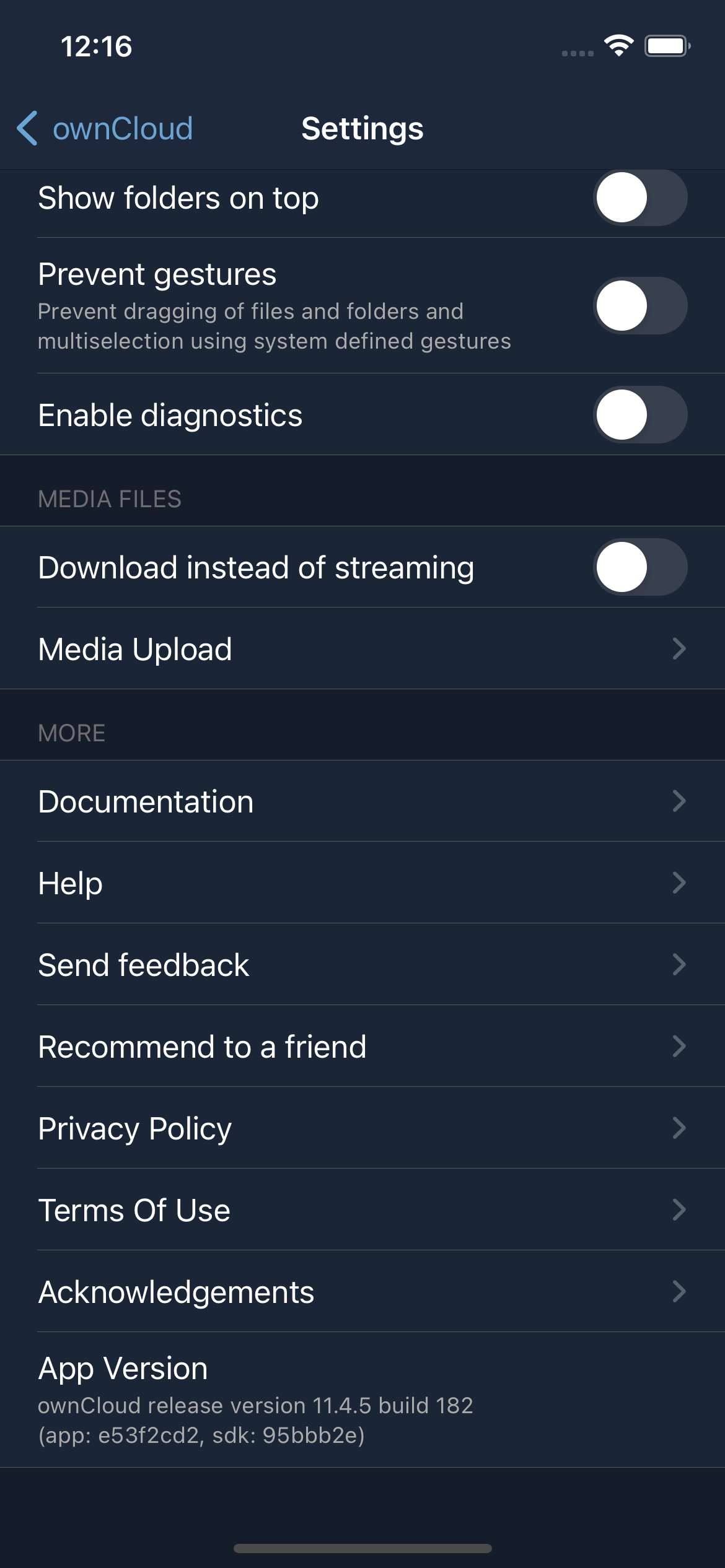This screenshot has height=1568, width=725.
Task: Enable Download instead of streaming
Action: point(640,567)
